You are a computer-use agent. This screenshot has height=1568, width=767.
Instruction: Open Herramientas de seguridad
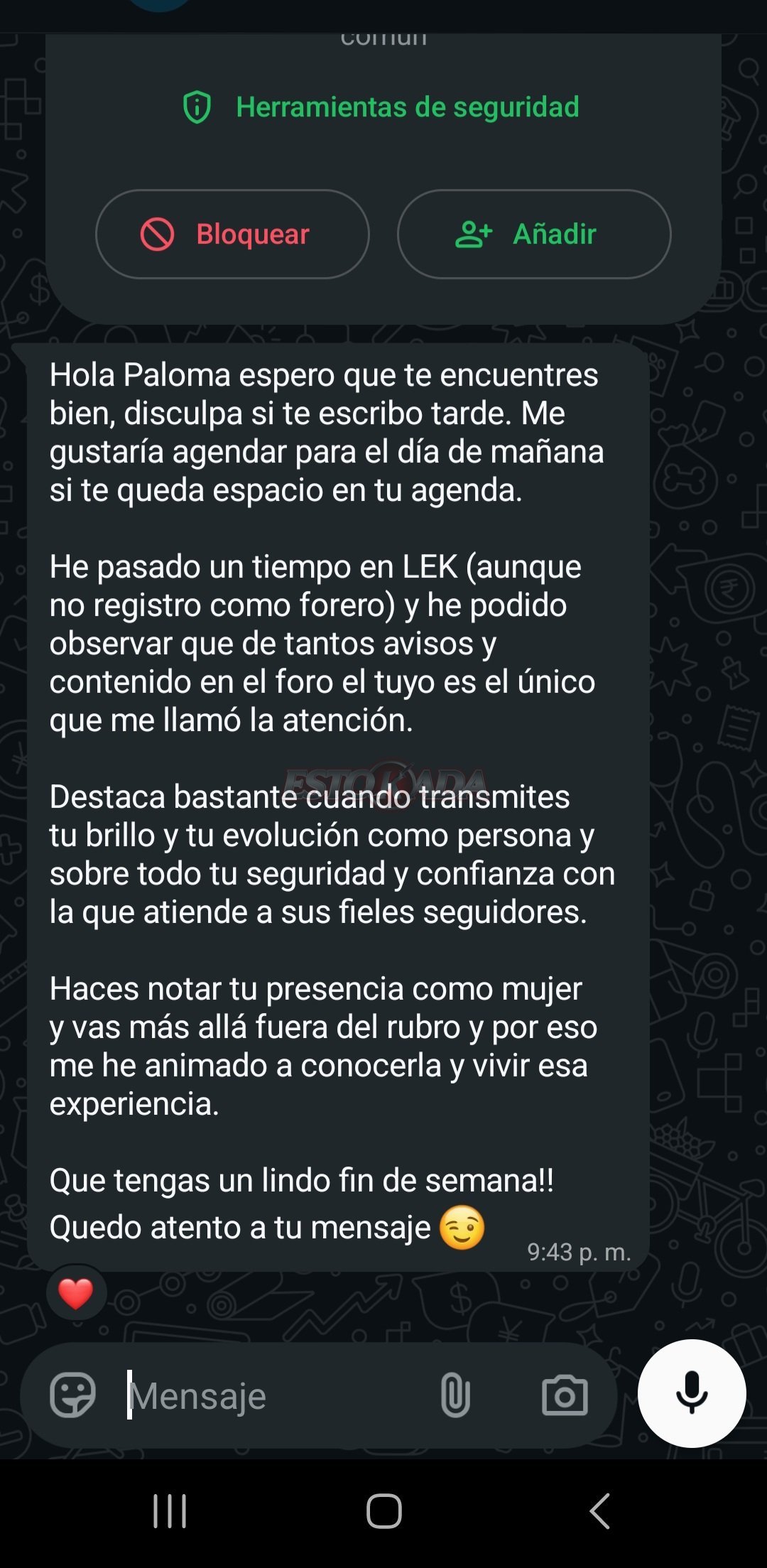tap(381, 107)
